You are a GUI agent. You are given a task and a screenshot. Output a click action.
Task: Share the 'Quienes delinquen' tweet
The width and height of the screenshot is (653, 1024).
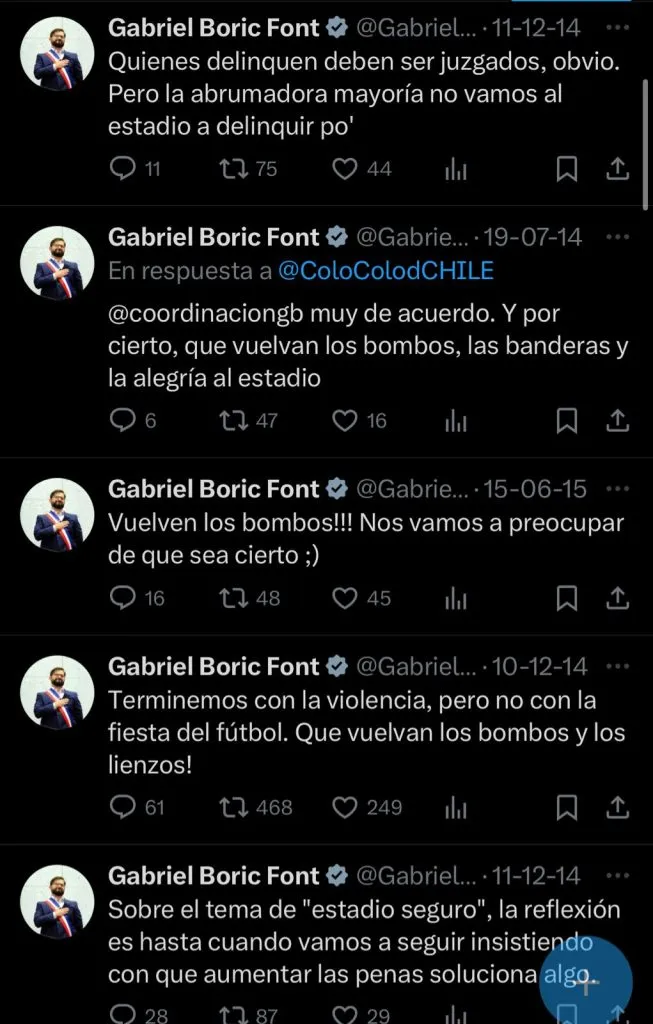click(618, 169)
